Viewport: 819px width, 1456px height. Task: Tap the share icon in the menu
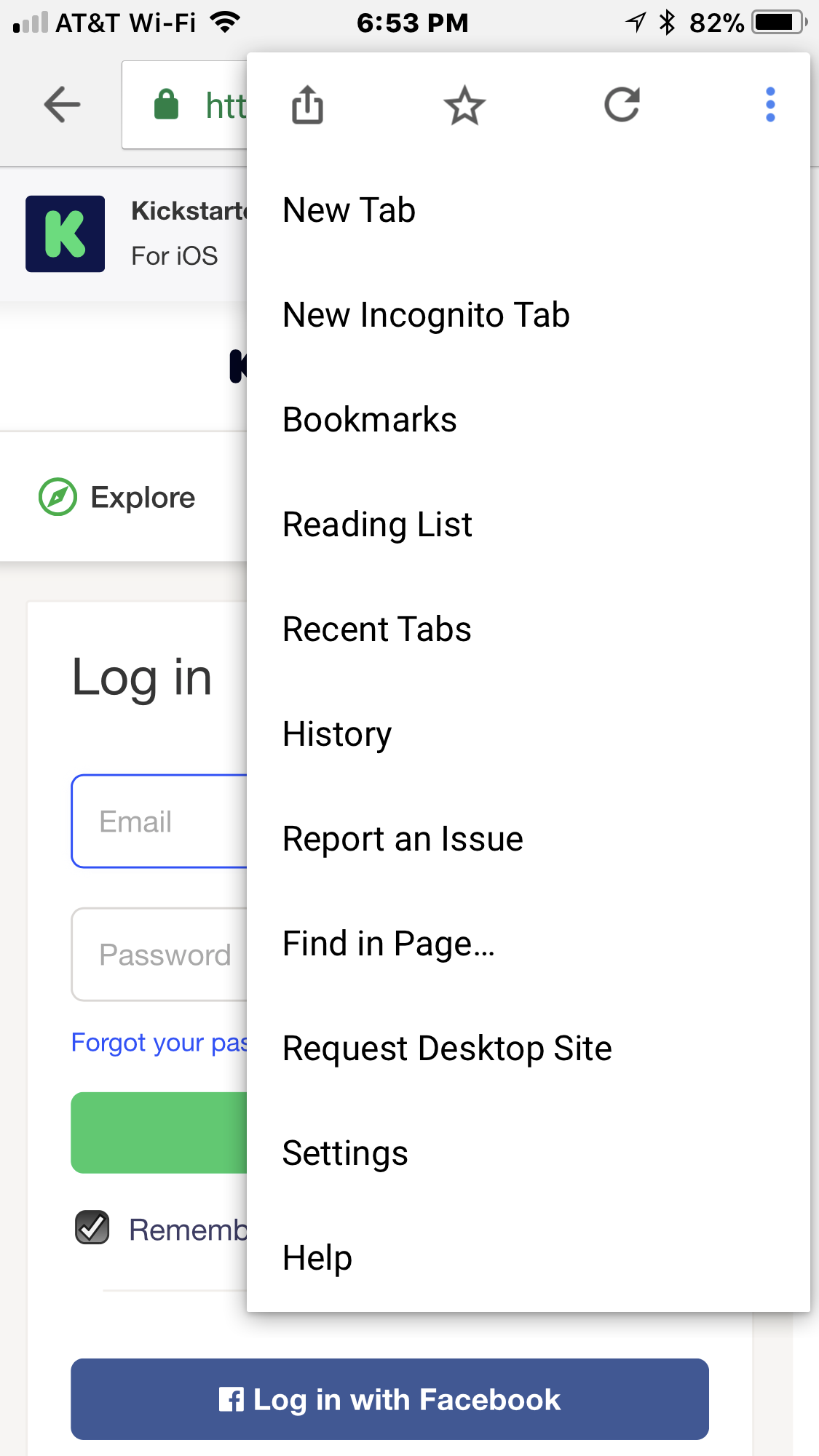pos(307,105)
